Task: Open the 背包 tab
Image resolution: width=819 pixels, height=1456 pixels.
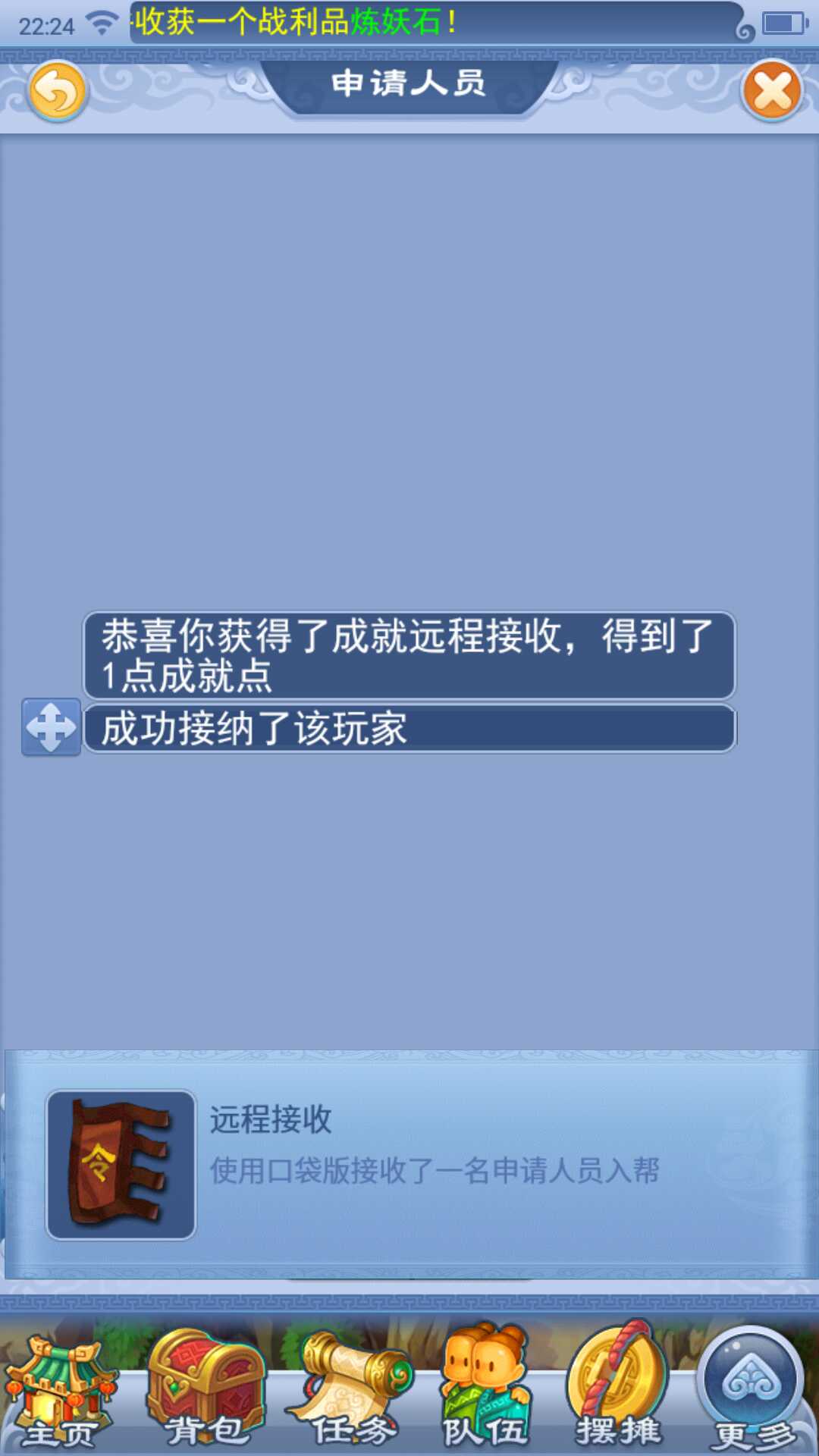Action: pos(205,1392)
